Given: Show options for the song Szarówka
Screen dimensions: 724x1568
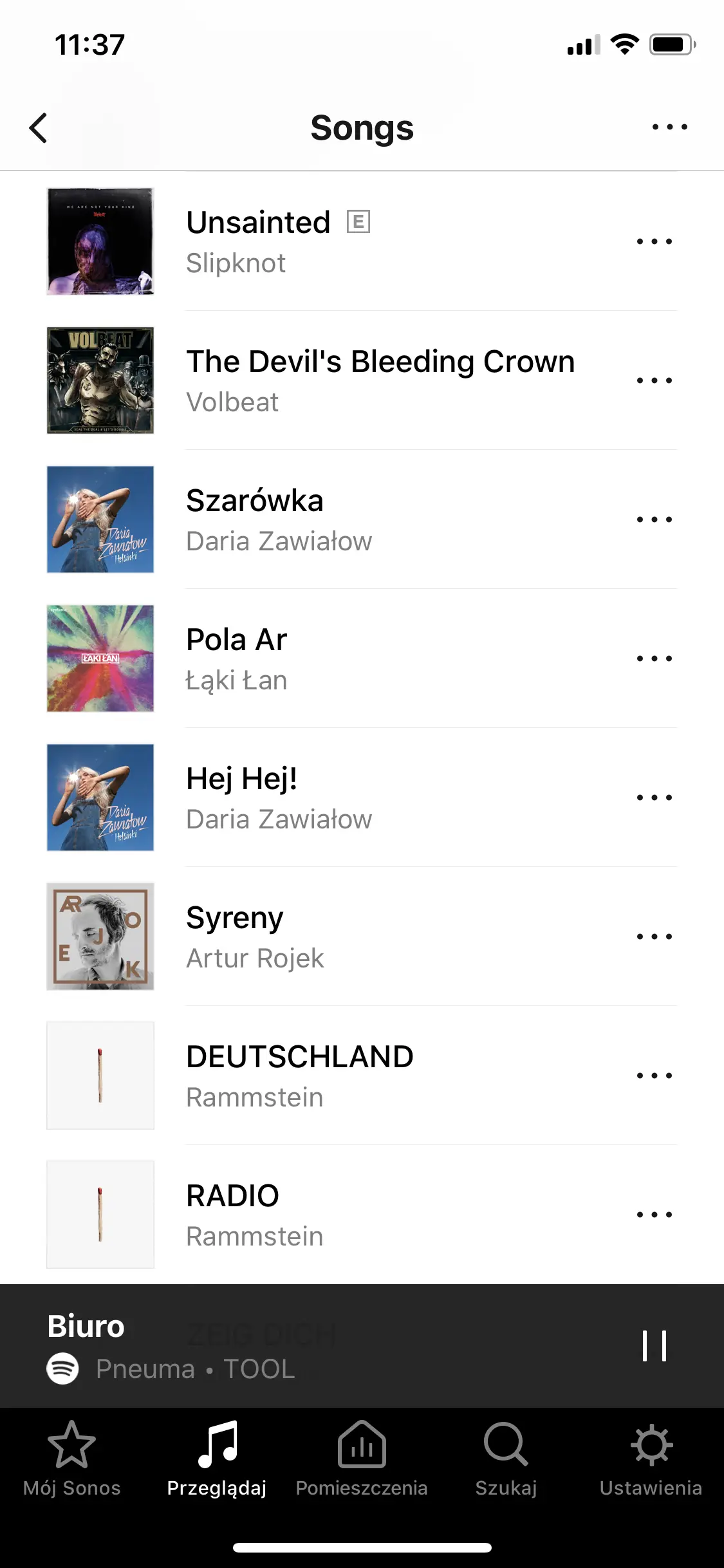Looking at the screenshot, I should (x=654, y=519).
